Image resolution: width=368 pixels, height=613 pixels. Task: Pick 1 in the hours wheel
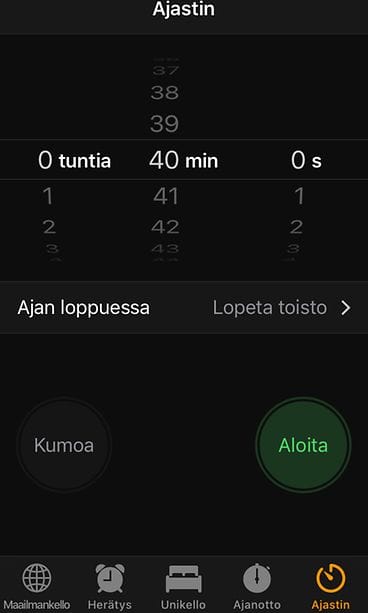[x=48, y=196]
